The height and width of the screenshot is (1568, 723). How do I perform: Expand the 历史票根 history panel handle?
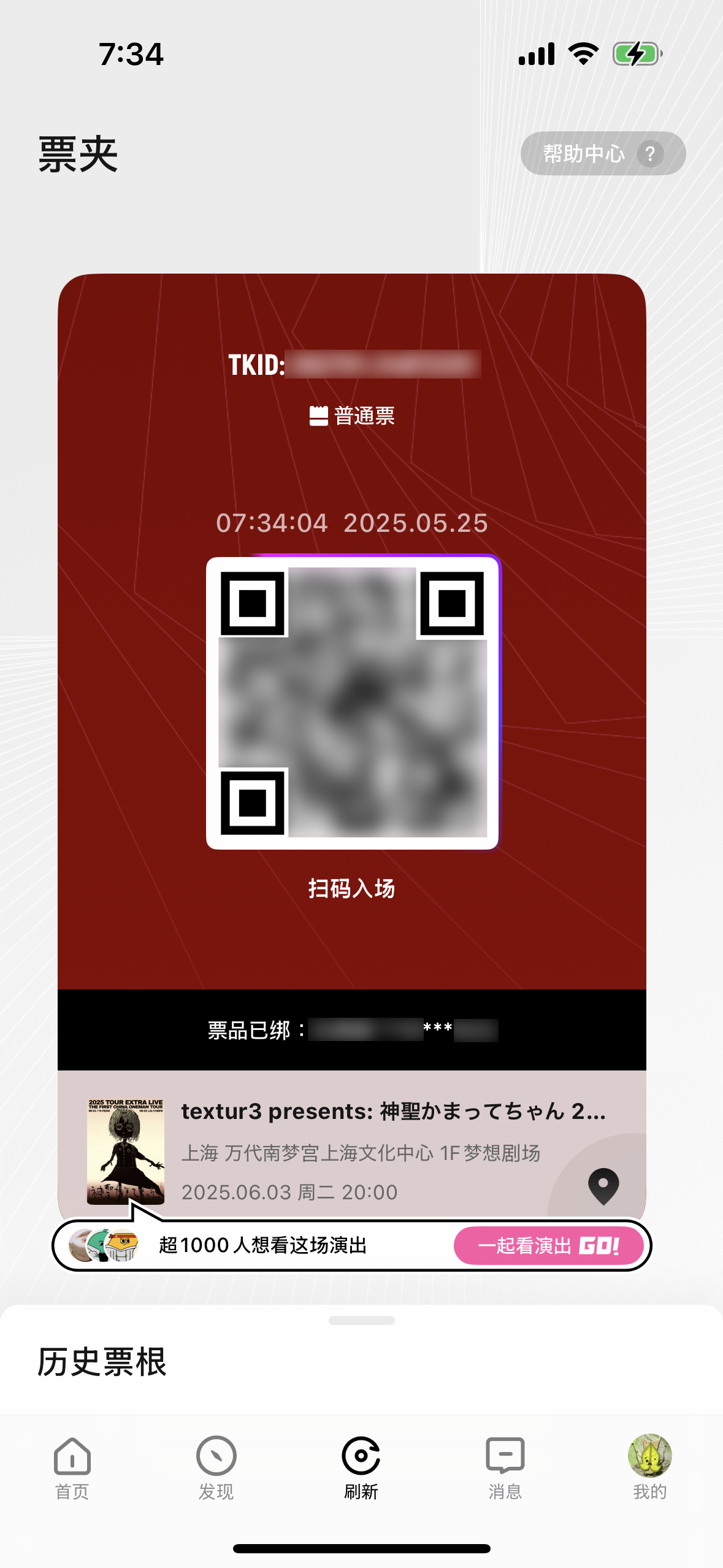coord(361,1320)
